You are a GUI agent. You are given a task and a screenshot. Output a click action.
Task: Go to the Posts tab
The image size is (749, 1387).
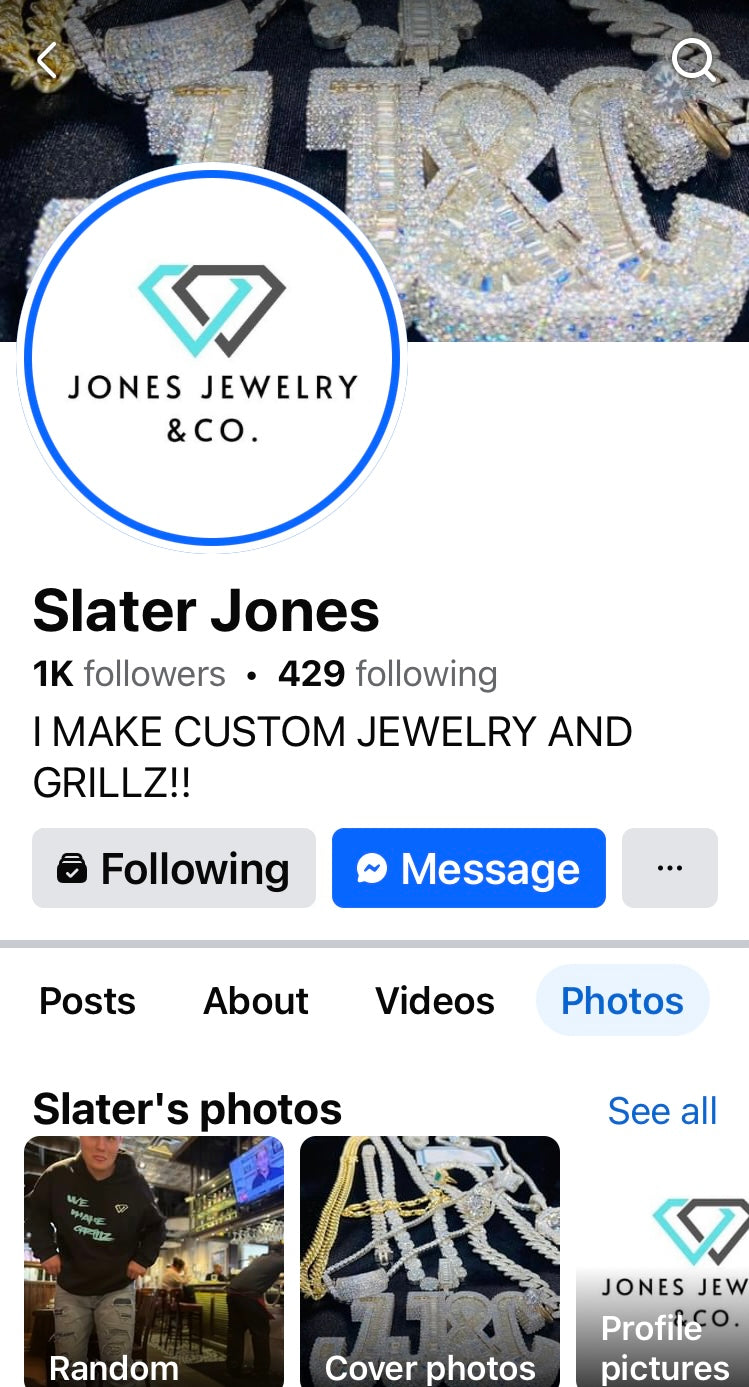pos(86,1000)
